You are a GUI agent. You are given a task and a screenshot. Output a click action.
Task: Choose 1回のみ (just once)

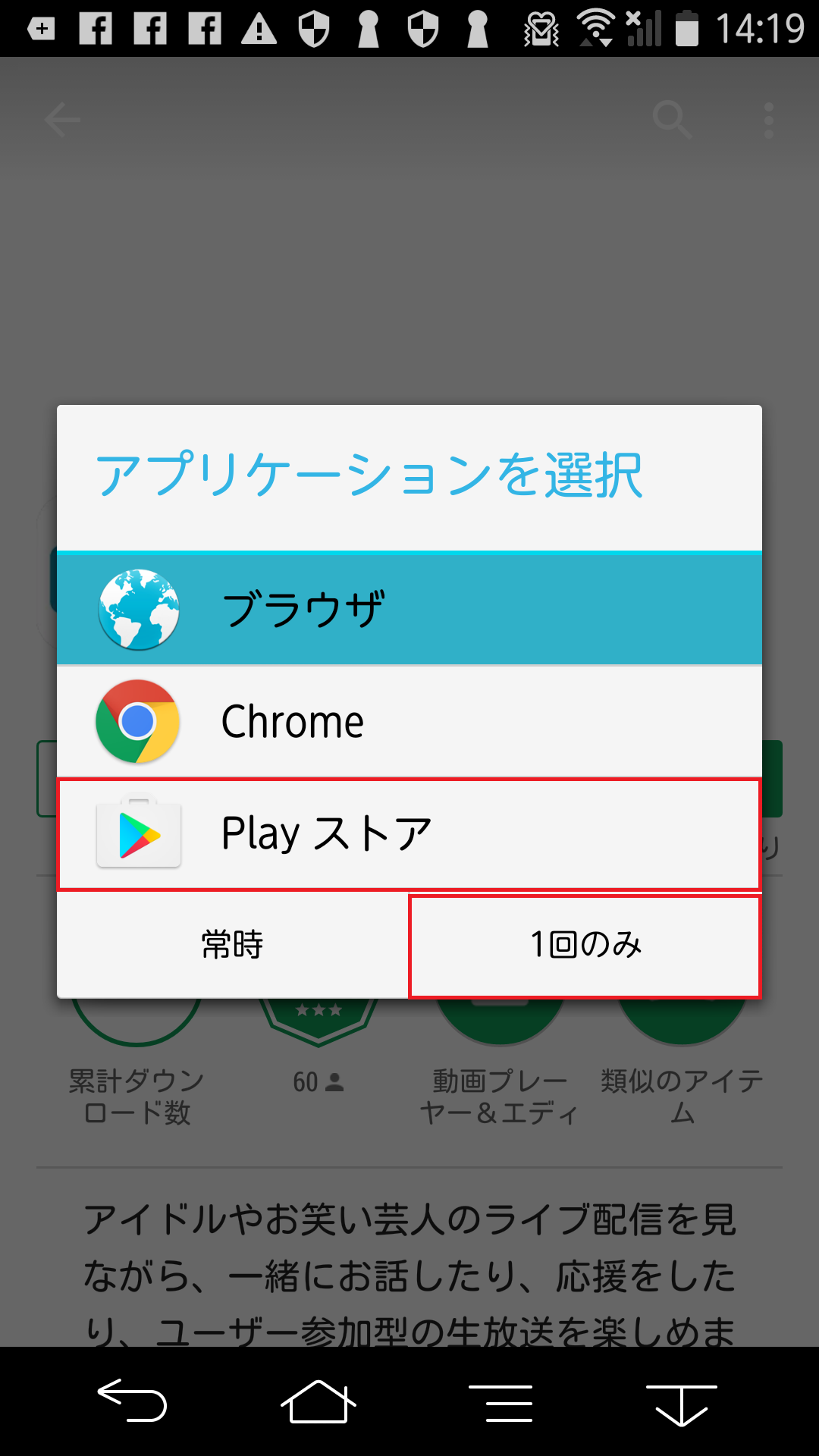point(585,946)
